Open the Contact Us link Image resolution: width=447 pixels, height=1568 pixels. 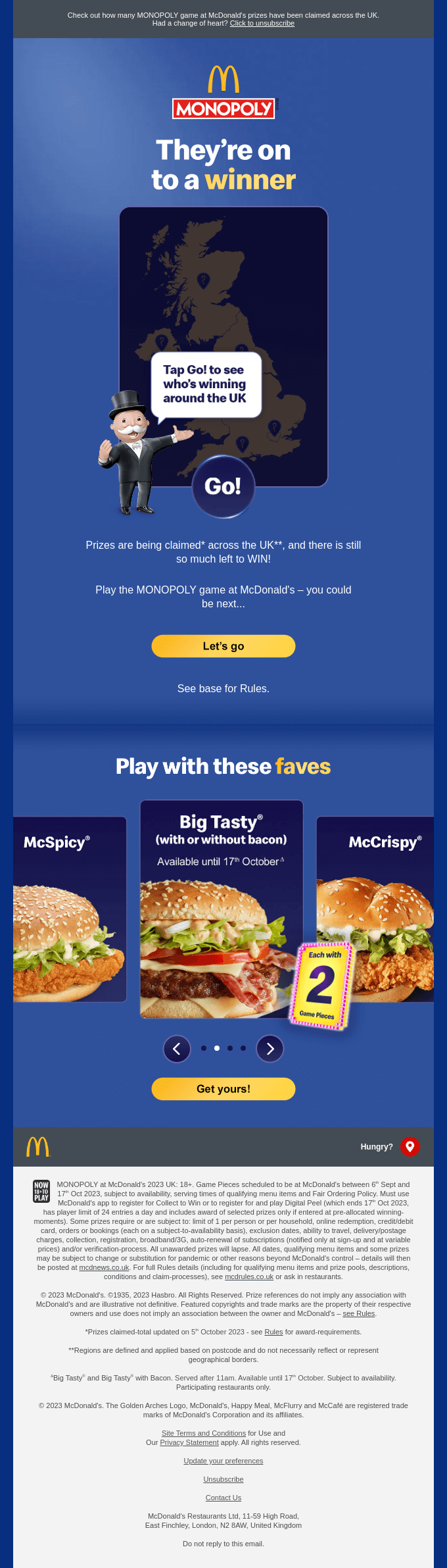pos(223,1498)
